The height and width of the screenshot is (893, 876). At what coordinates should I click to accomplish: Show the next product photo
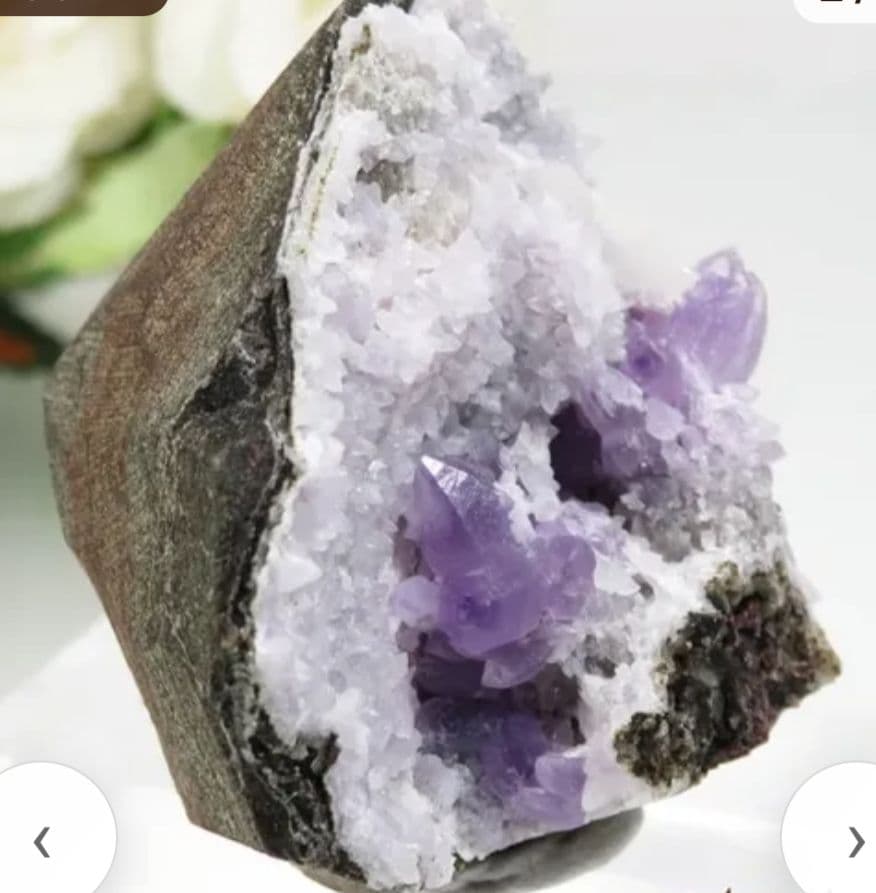853,840
